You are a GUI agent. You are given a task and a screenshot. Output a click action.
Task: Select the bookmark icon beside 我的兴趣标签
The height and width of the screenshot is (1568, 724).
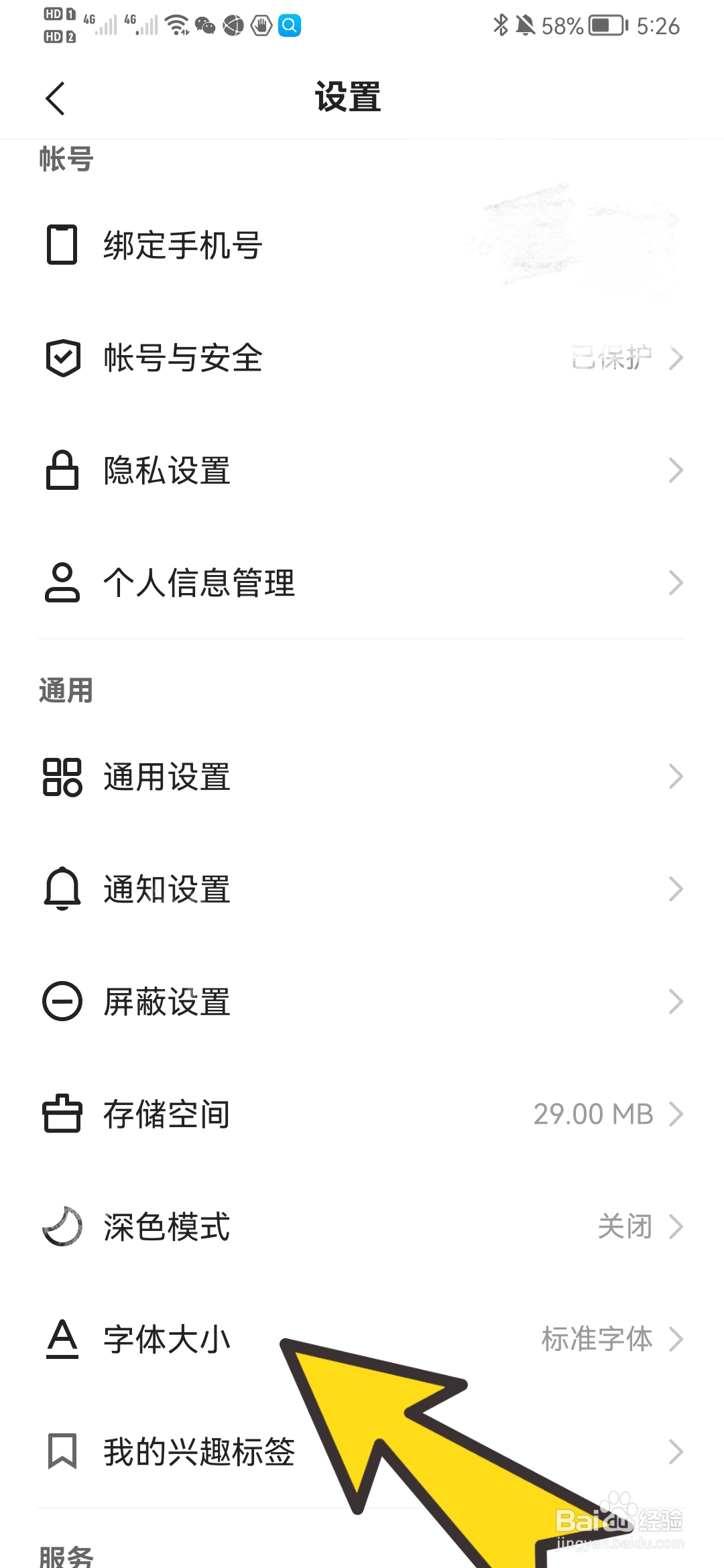(62, 1451)
